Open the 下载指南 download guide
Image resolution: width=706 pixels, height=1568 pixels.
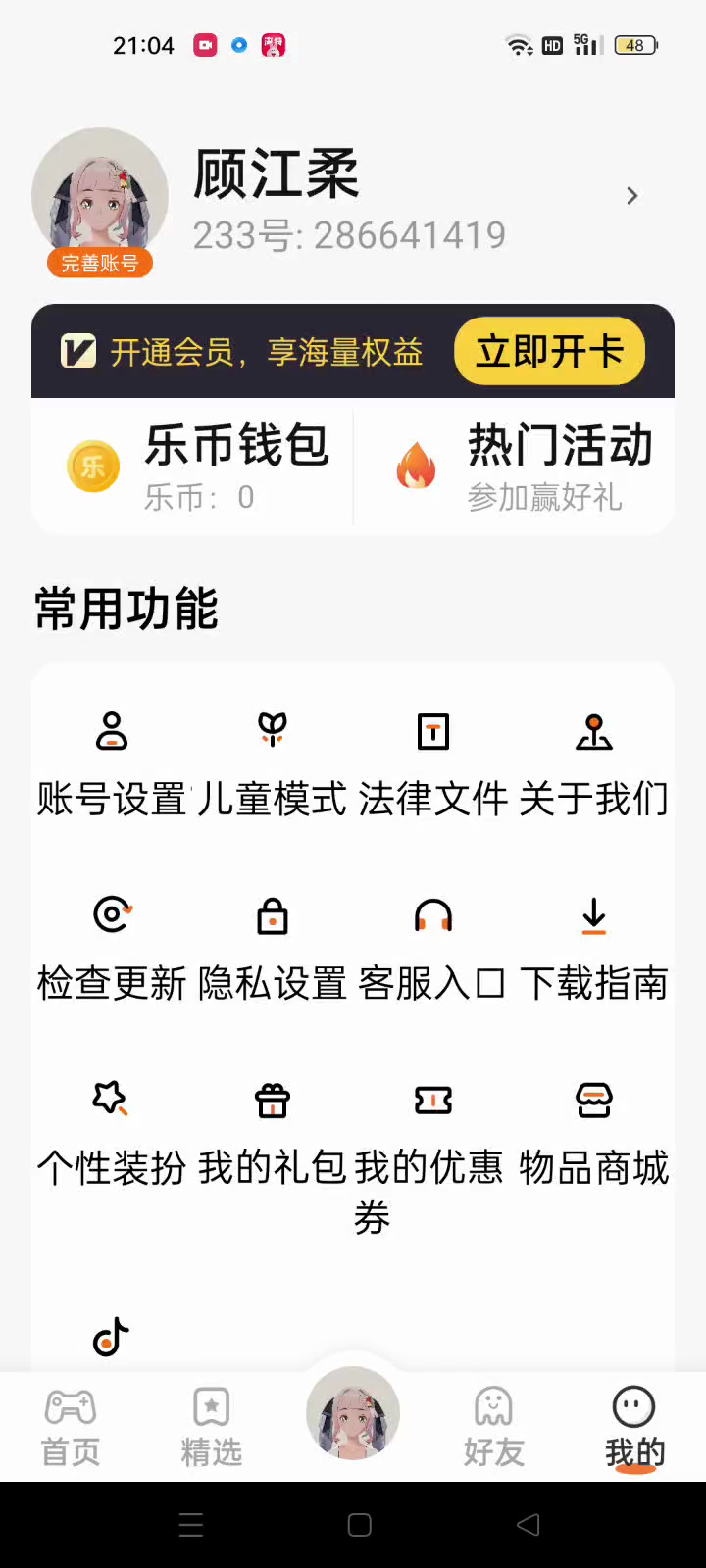594,949
